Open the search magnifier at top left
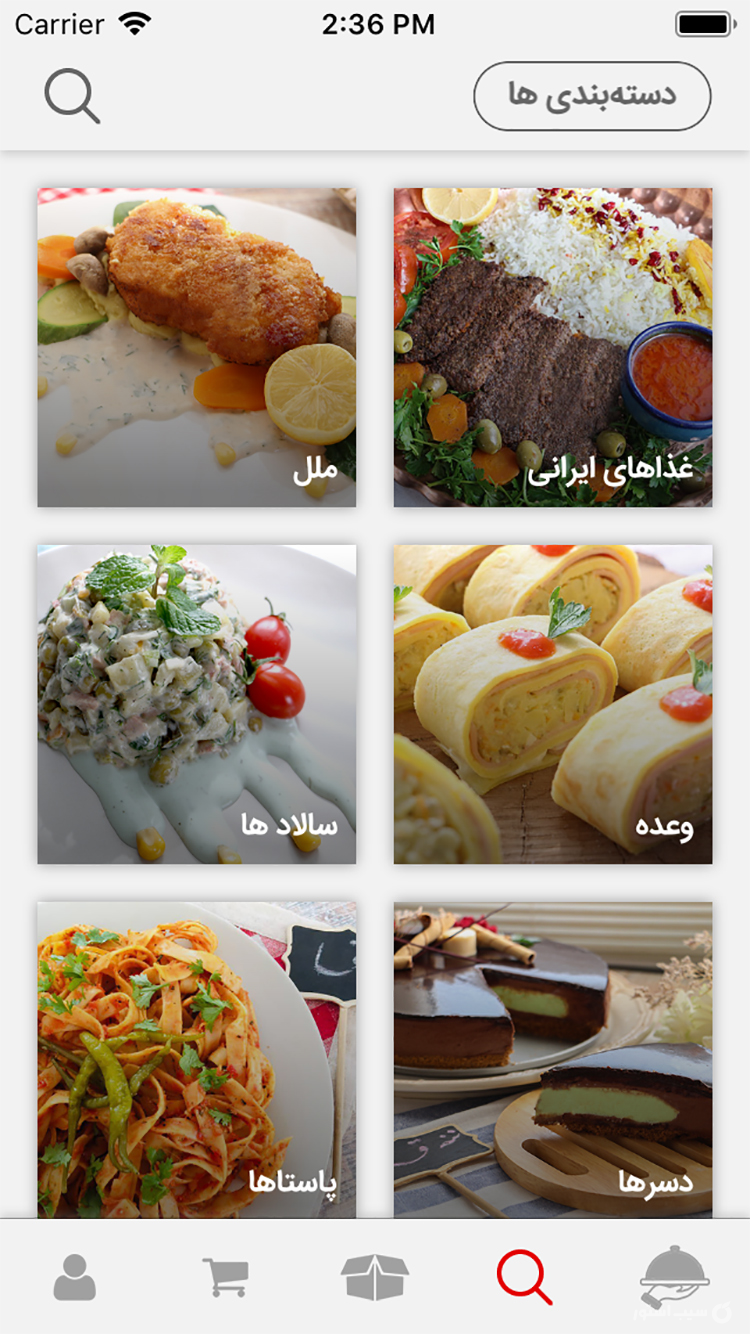Screen dimensions: 750x1334 (71, 96)
